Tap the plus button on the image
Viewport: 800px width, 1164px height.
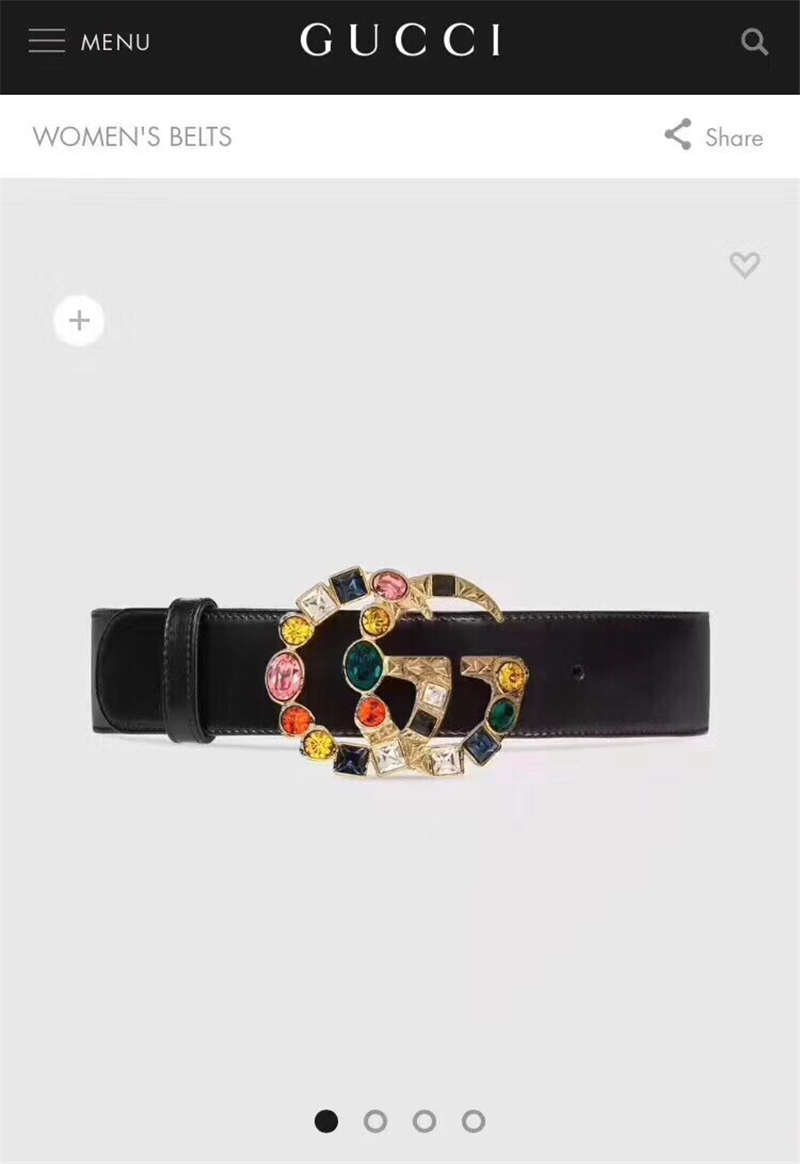[79, 320]
